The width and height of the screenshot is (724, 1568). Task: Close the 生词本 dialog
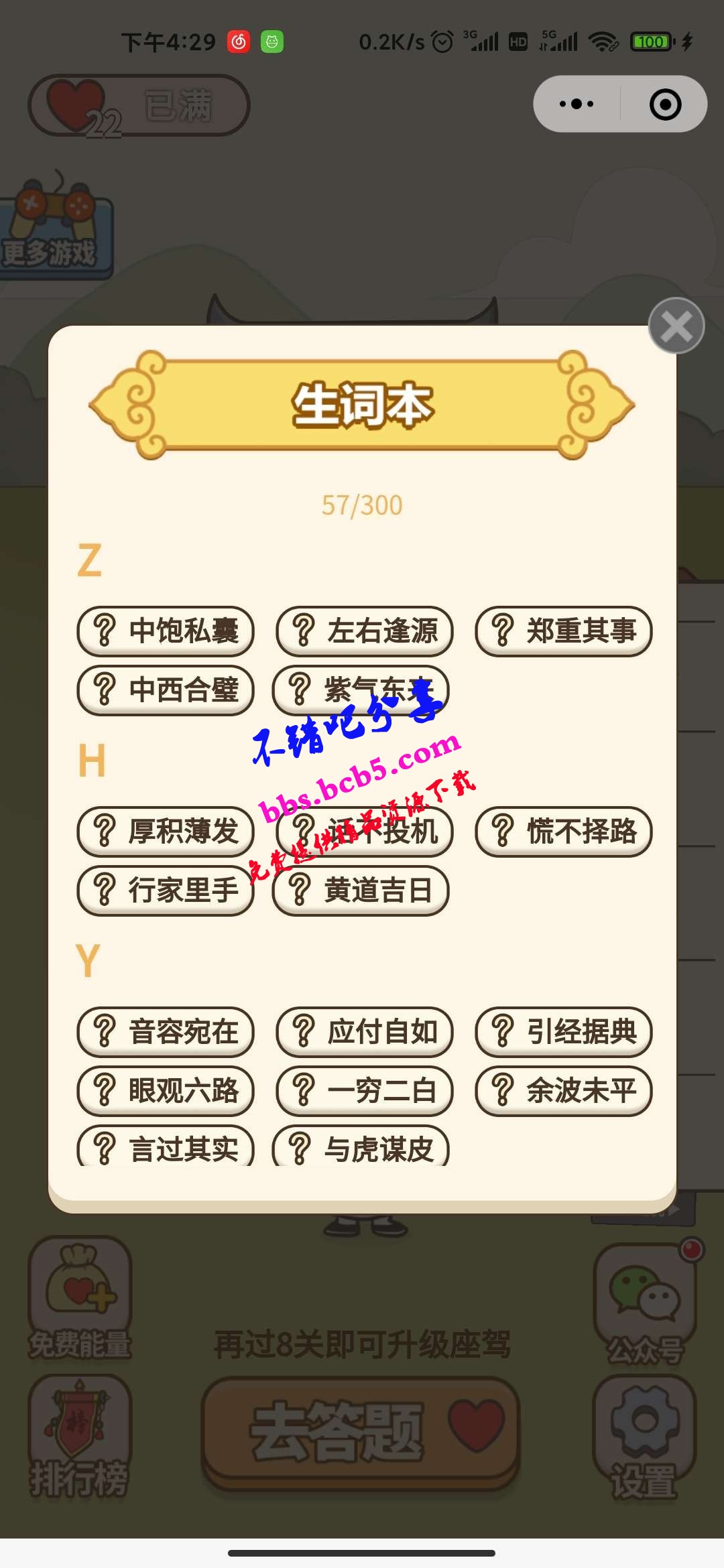[x=676, y=326]
